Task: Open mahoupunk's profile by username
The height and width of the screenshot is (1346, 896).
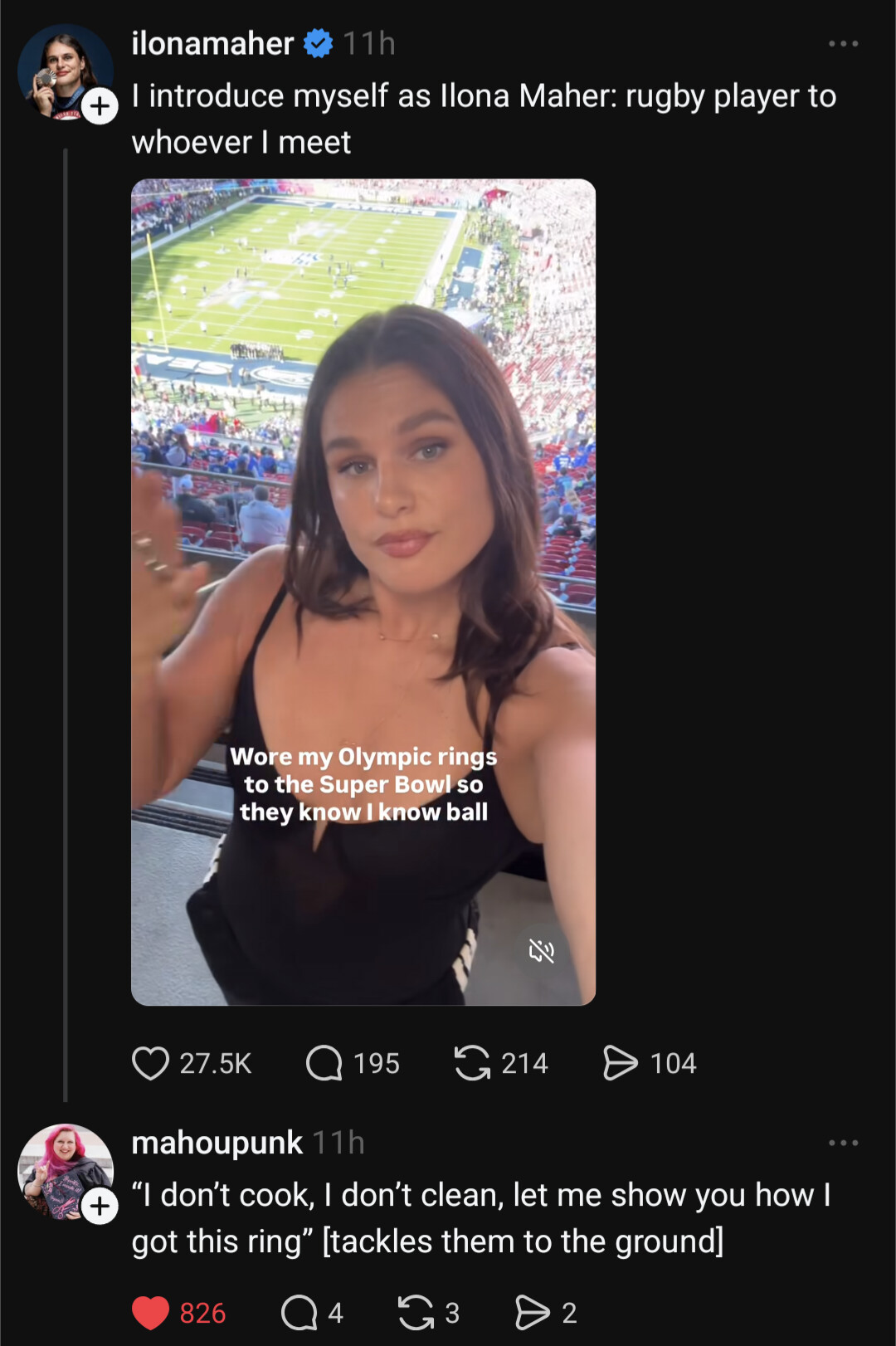Action: [x=217, y=1143]
